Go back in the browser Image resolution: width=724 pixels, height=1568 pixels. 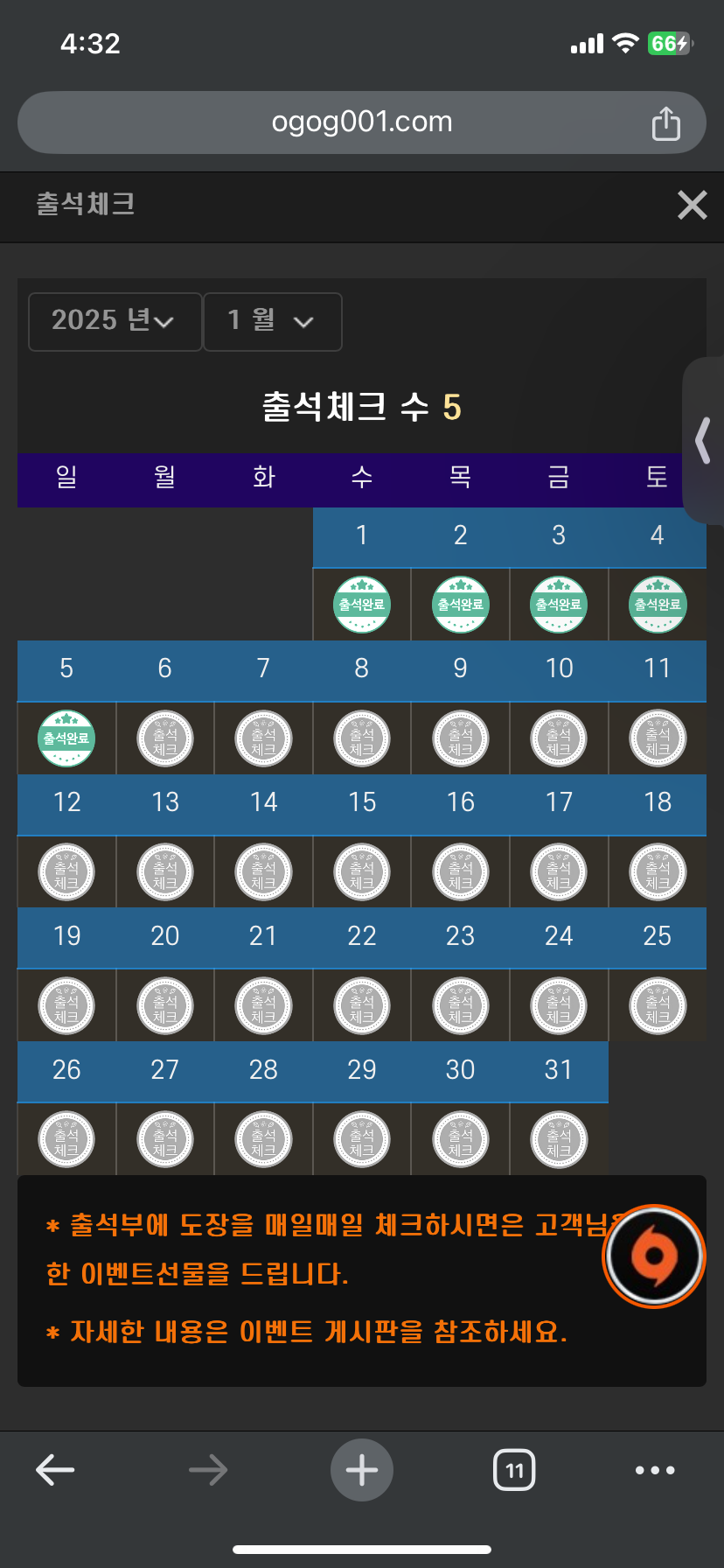click(55, 1470)
